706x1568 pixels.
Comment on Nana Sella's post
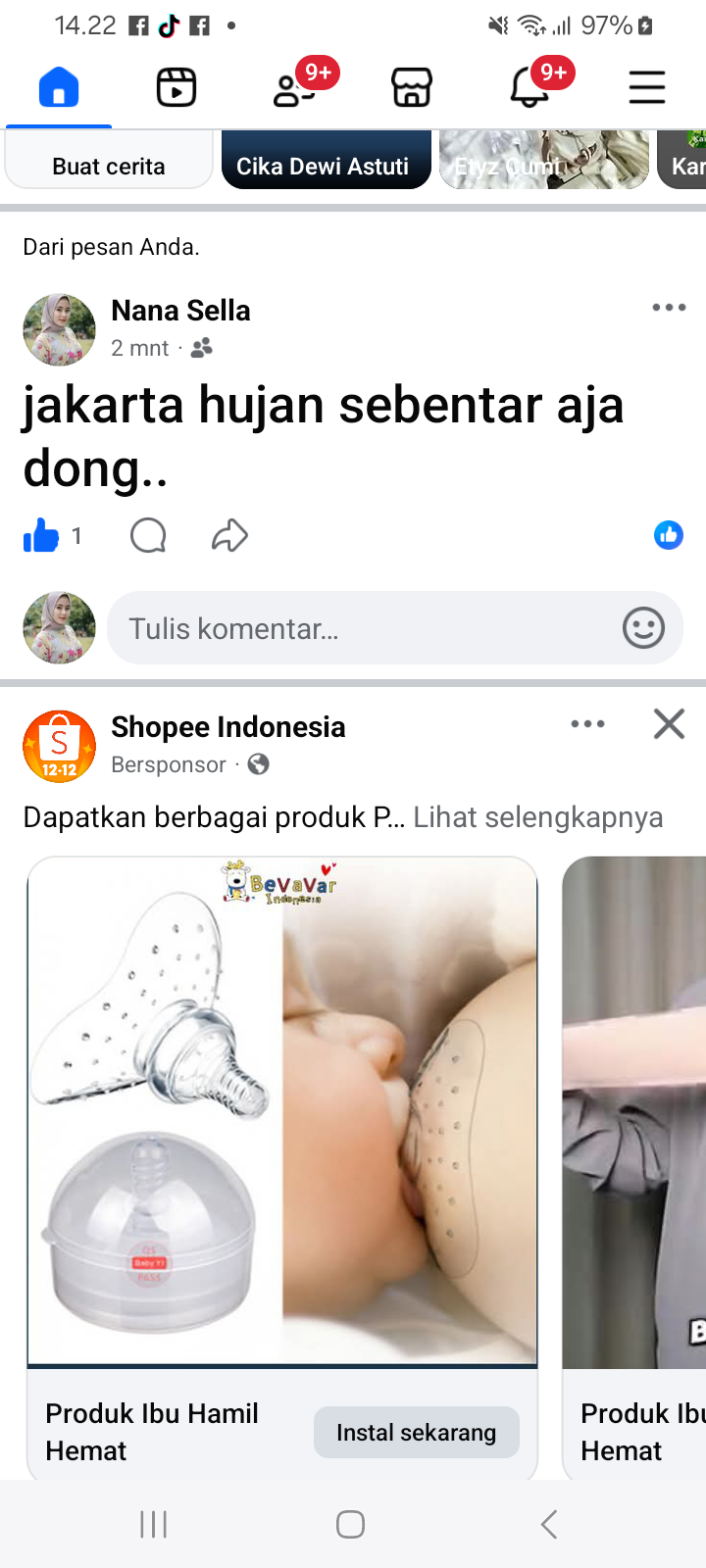148,536
